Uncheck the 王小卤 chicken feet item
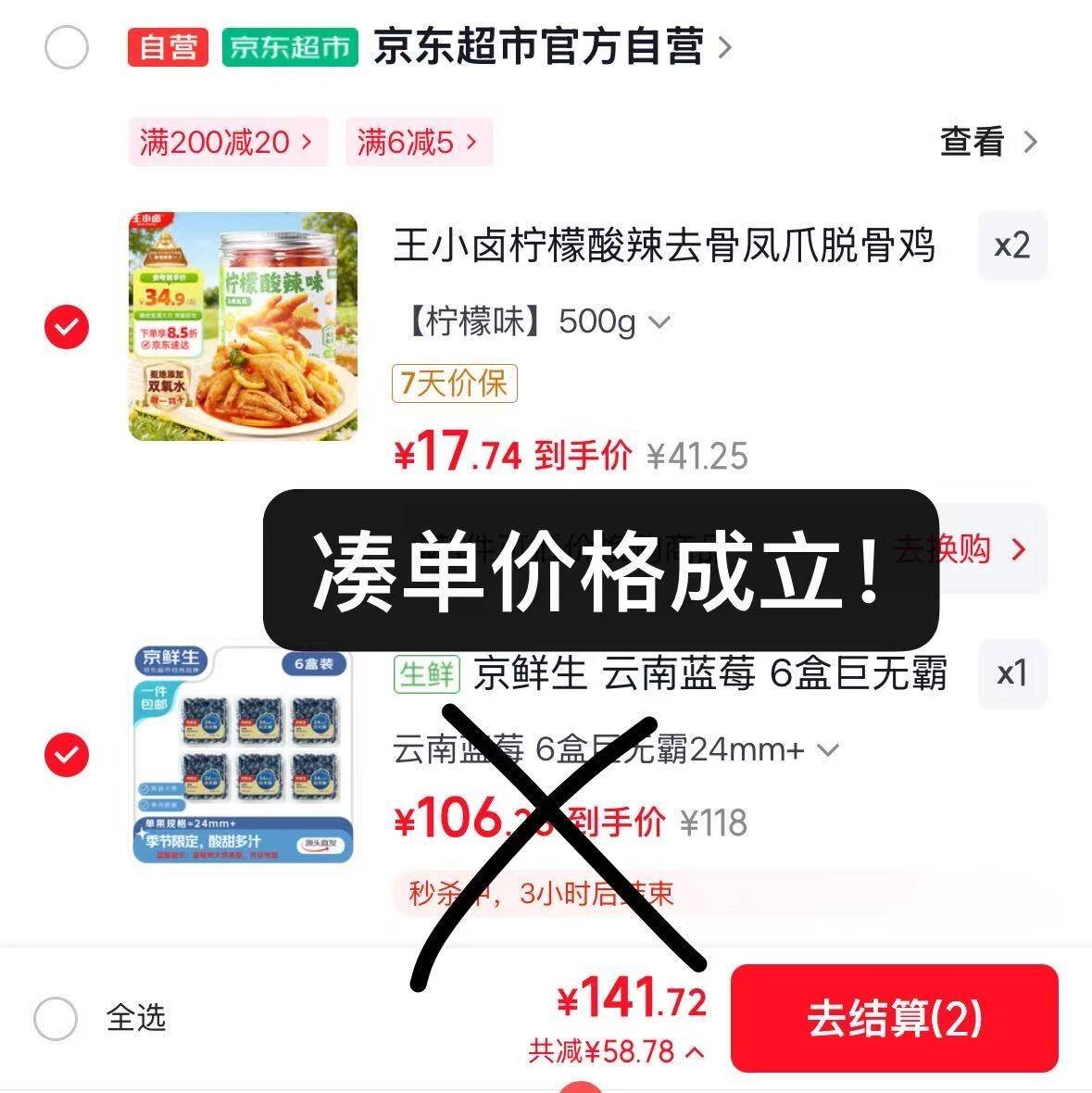 (66, 326)
